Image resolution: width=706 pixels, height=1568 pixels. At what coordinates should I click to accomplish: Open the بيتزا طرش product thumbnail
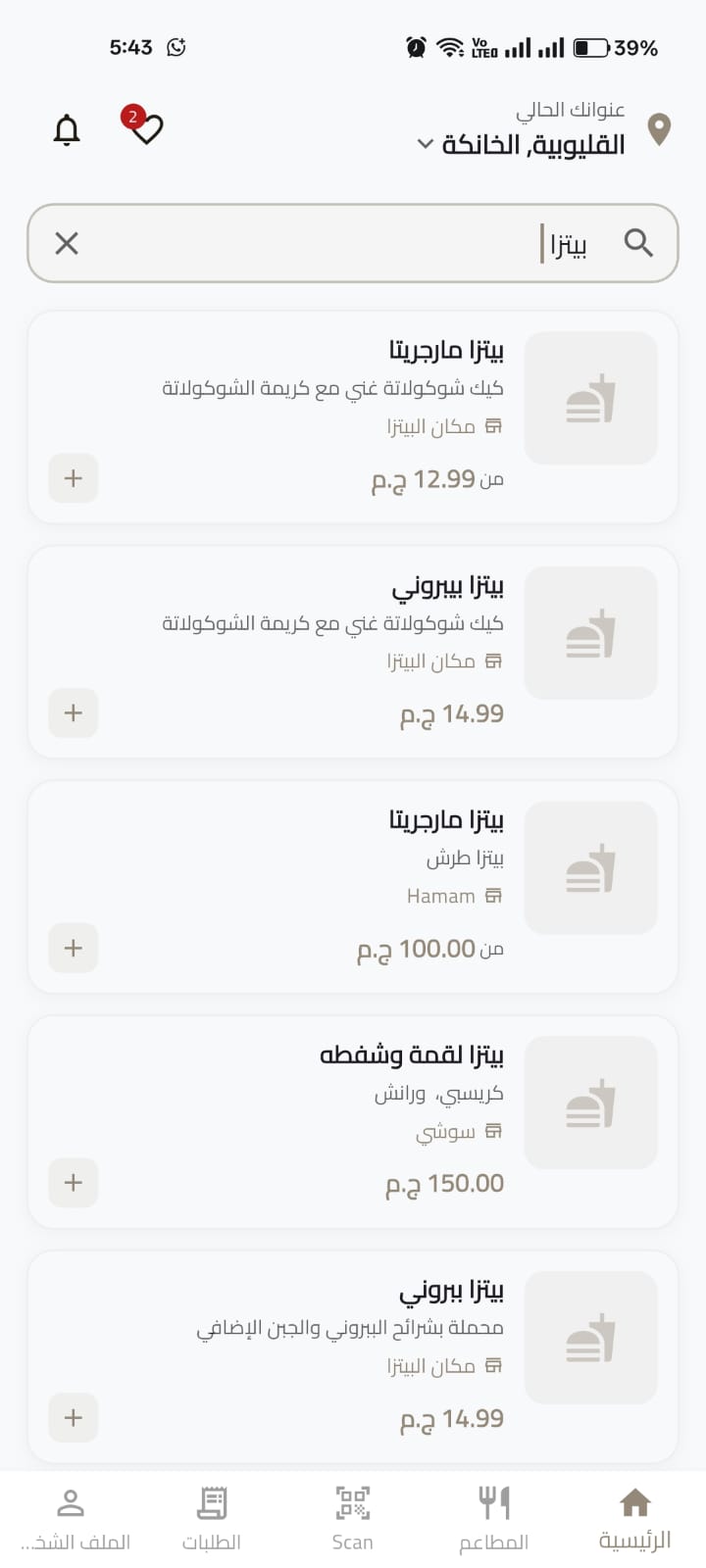point(590,867)
